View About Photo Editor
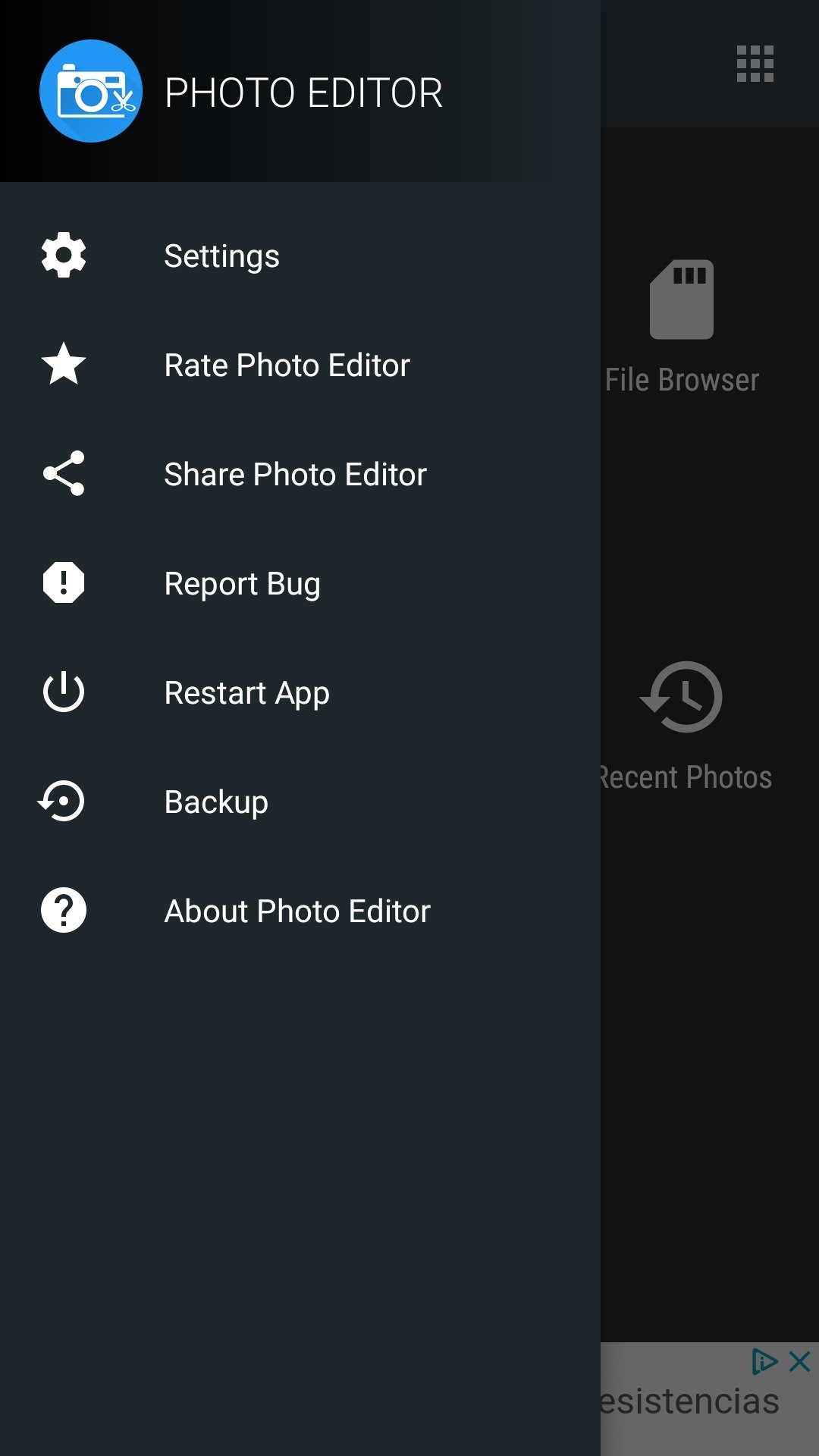 pos(300,911)
